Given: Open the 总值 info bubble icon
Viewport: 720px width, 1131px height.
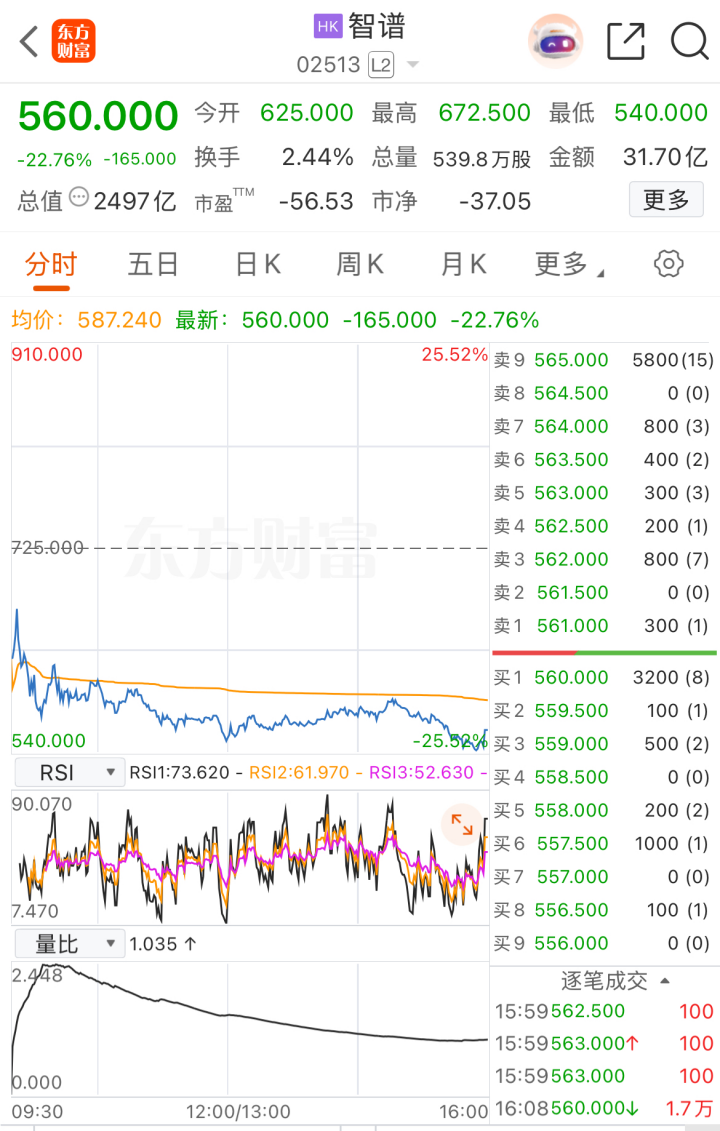Looking at the screenshot, I should (x=79, y=198).
